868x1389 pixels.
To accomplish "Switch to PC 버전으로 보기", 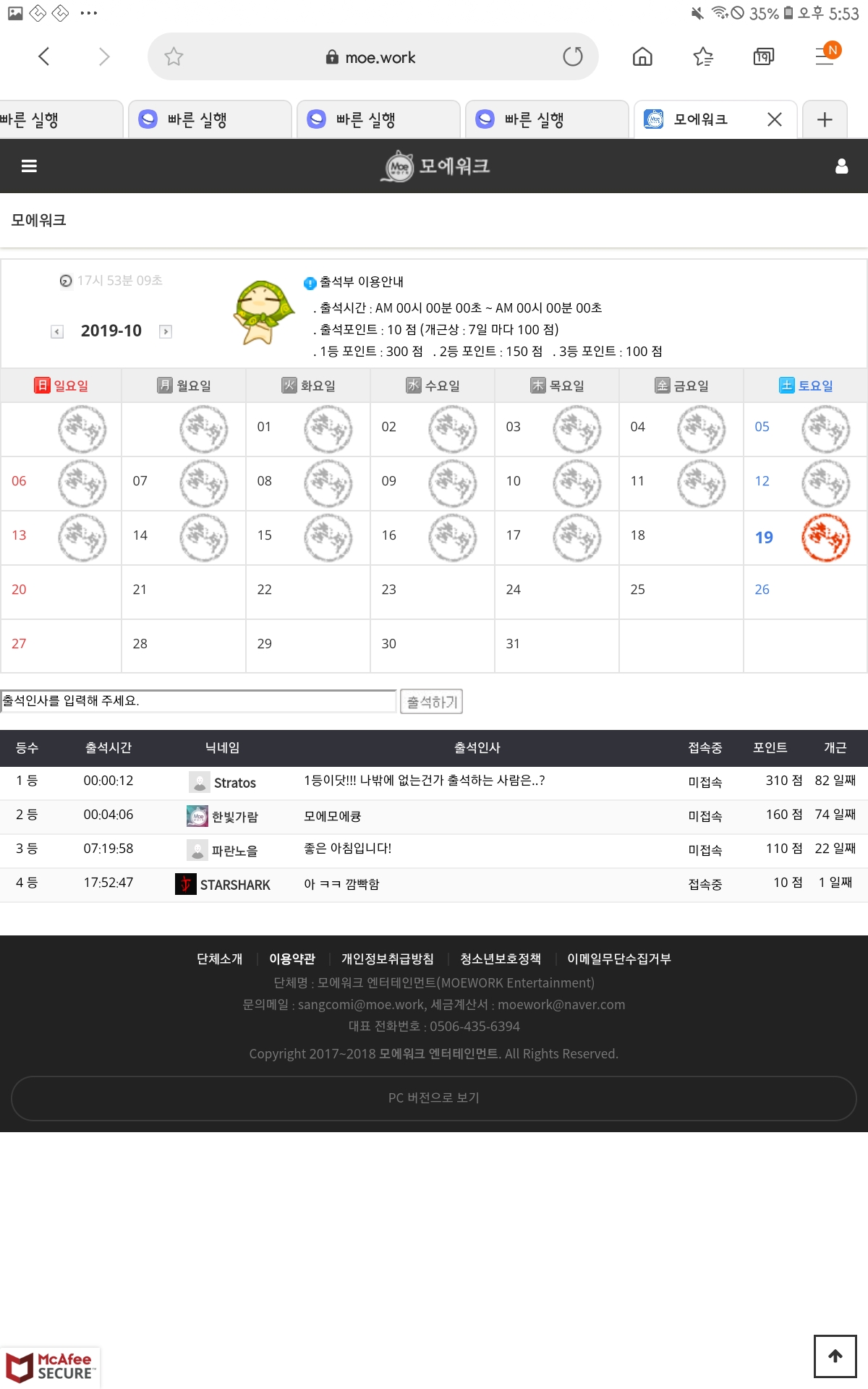I will 434,1098.
